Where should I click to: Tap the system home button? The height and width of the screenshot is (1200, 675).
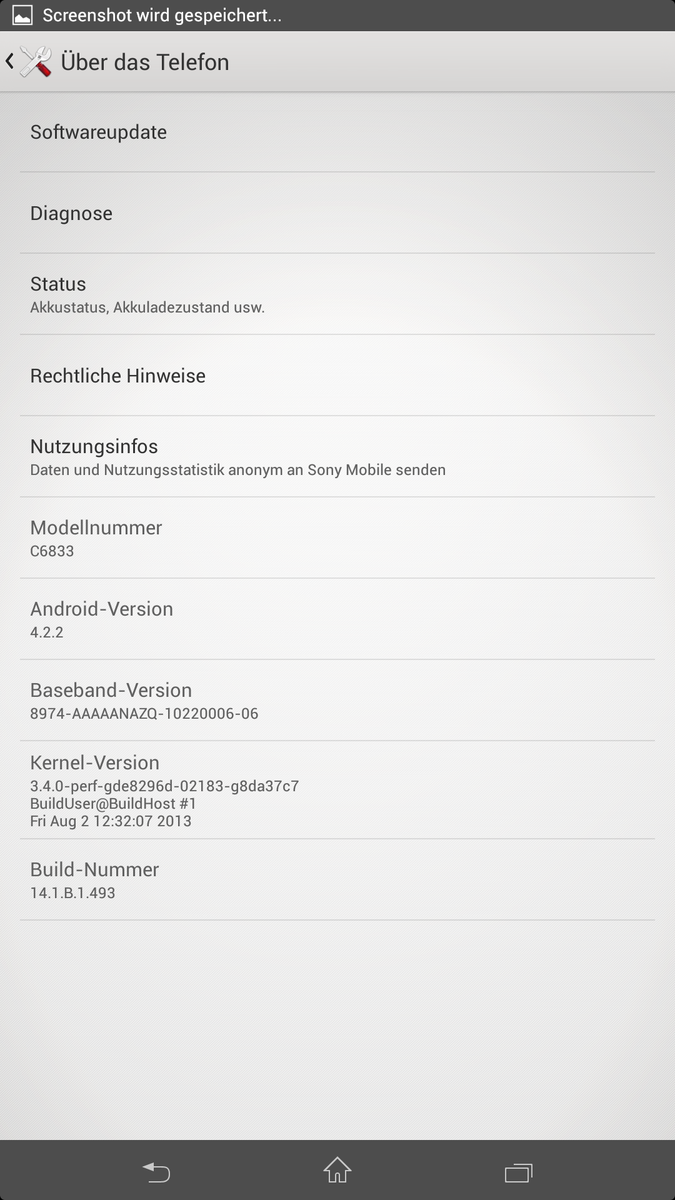(x=337, y=1170)
